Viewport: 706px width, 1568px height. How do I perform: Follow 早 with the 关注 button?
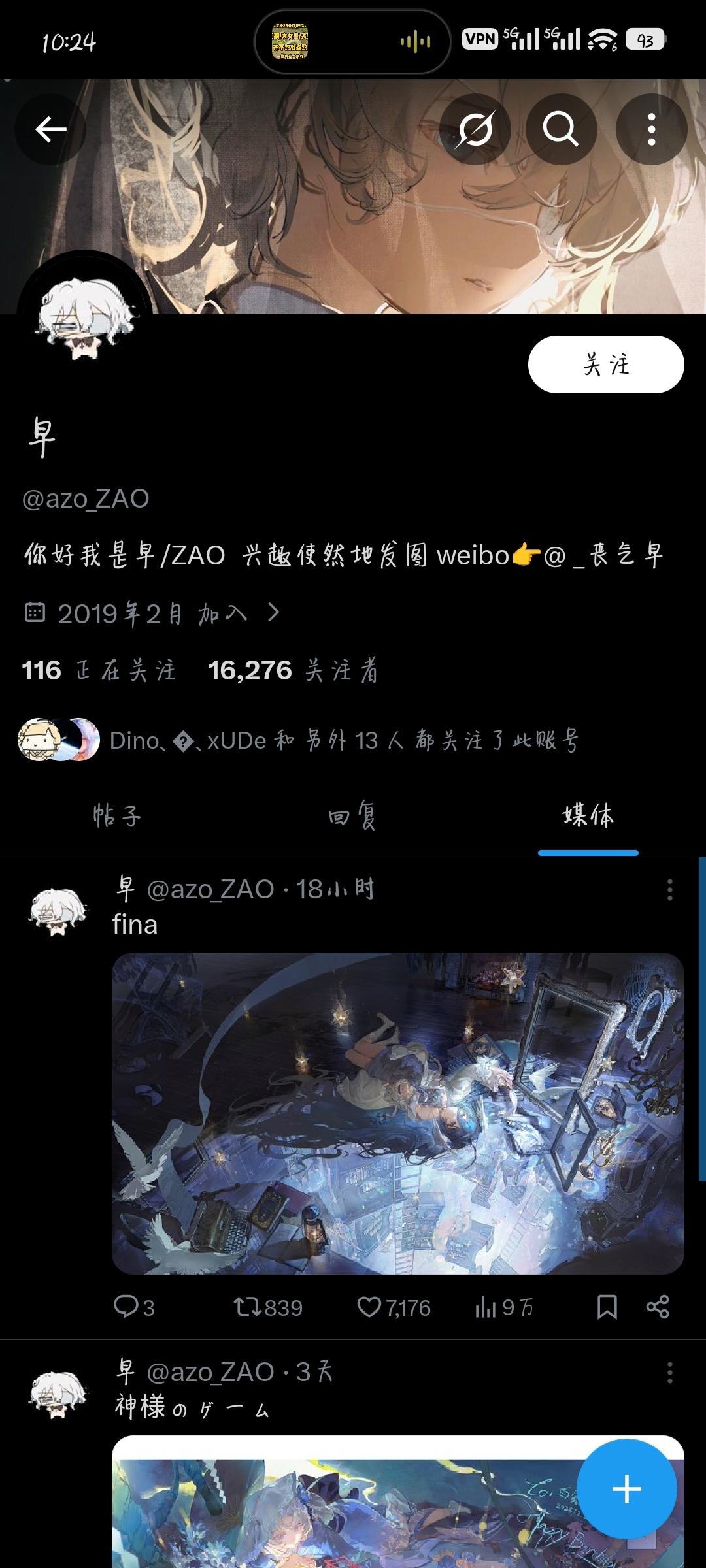click(605, 365)
